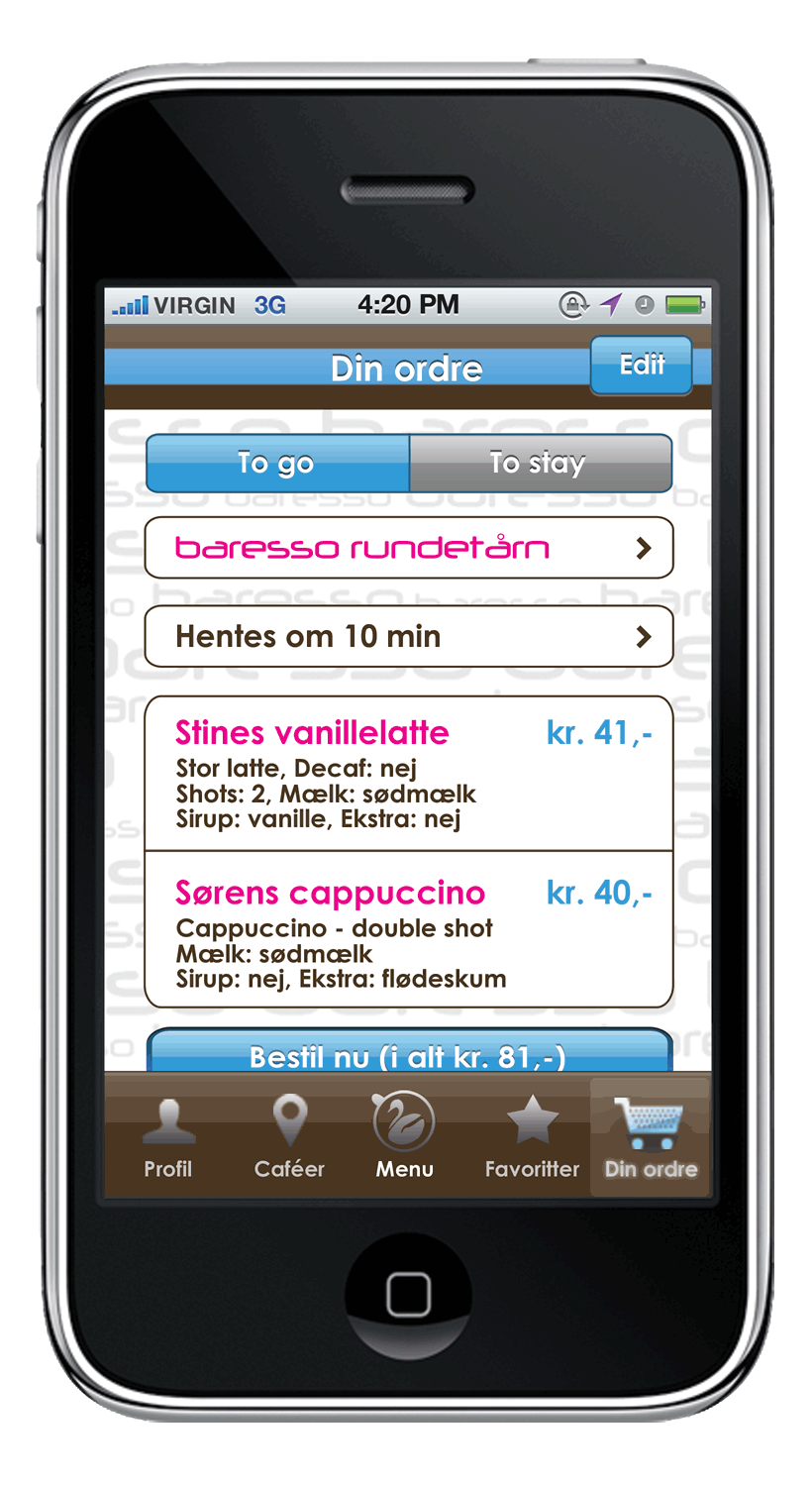This screenshot has height=1486, width=812.
Task: Go to the Profil tab
Action: pos(167,1137)
